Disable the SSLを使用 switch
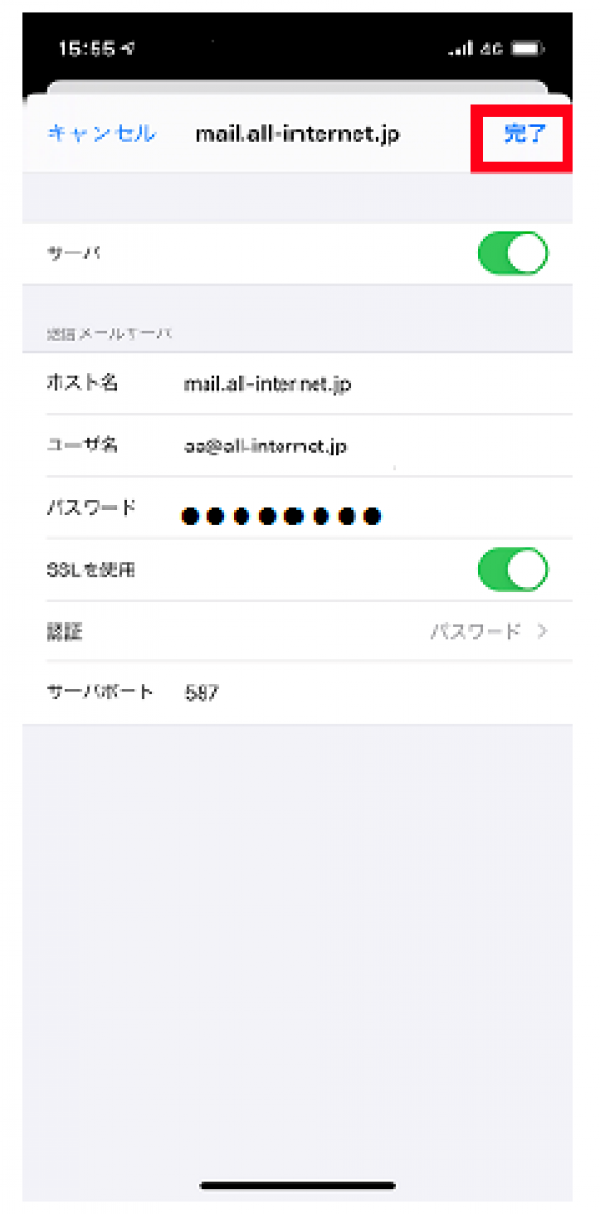600x1214 pixels. point(512,570)
